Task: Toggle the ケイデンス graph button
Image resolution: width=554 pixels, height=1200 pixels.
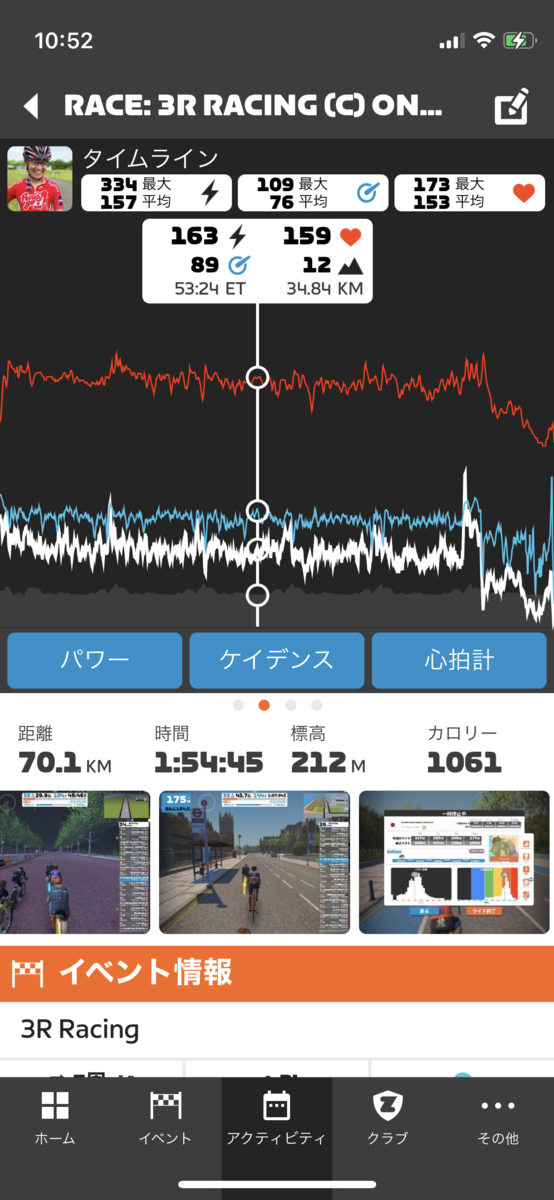Action: click(276, 660)
